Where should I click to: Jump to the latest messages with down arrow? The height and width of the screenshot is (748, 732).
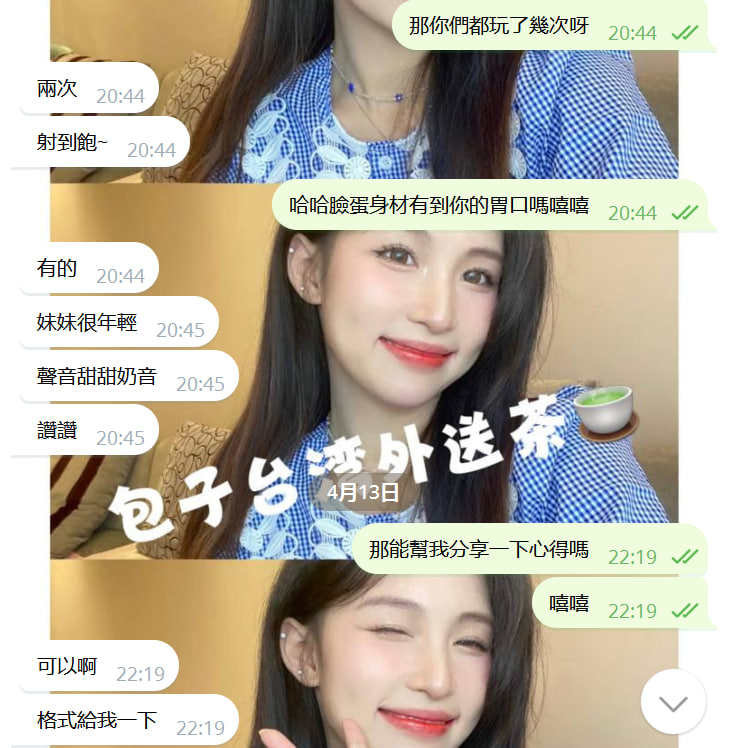[x=673, y=703]
